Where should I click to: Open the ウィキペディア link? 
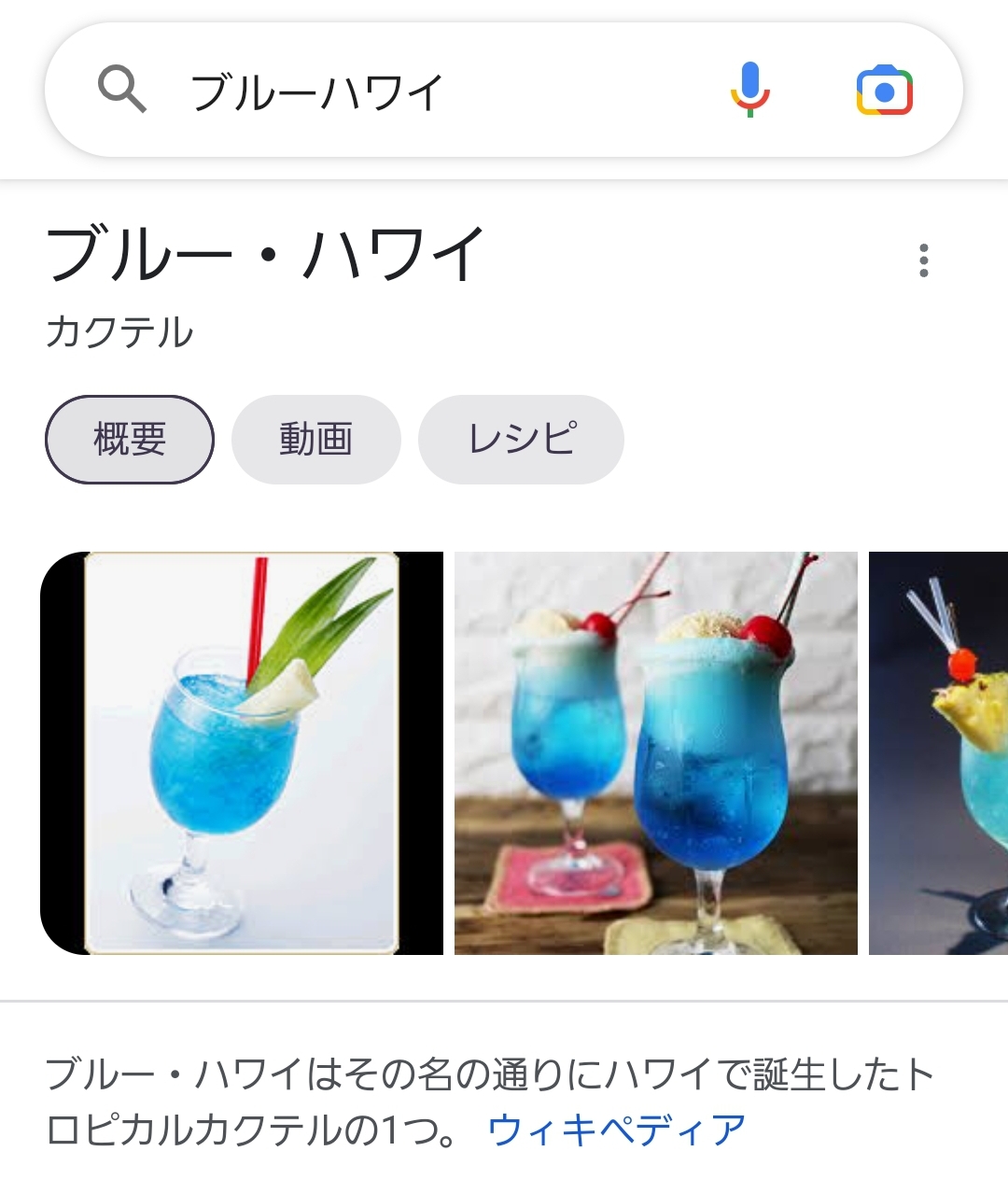click(616, 1130)
